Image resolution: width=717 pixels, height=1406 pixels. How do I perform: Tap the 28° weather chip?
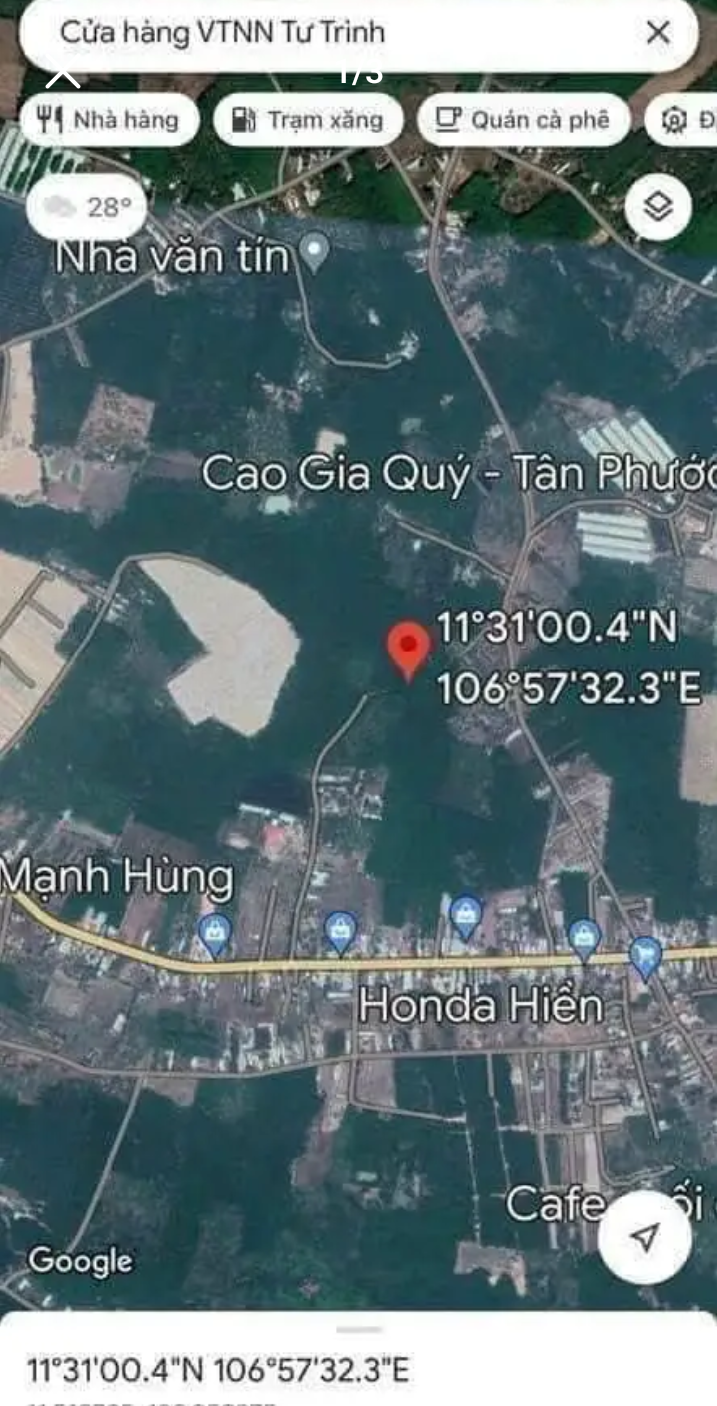[x=89, y=208]
